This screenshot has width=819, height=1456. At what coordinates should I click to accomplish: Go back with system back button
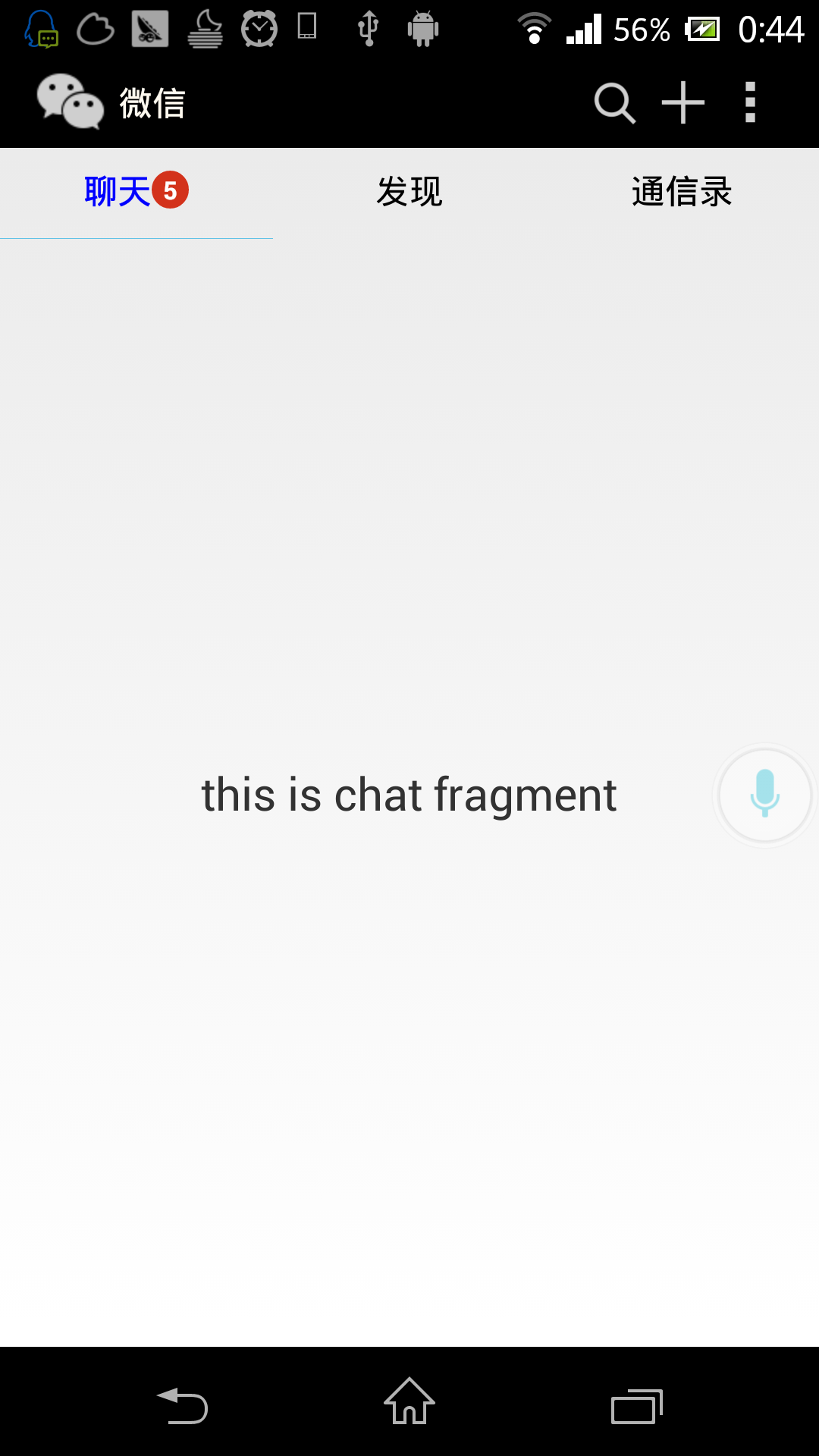[183, 1405]
